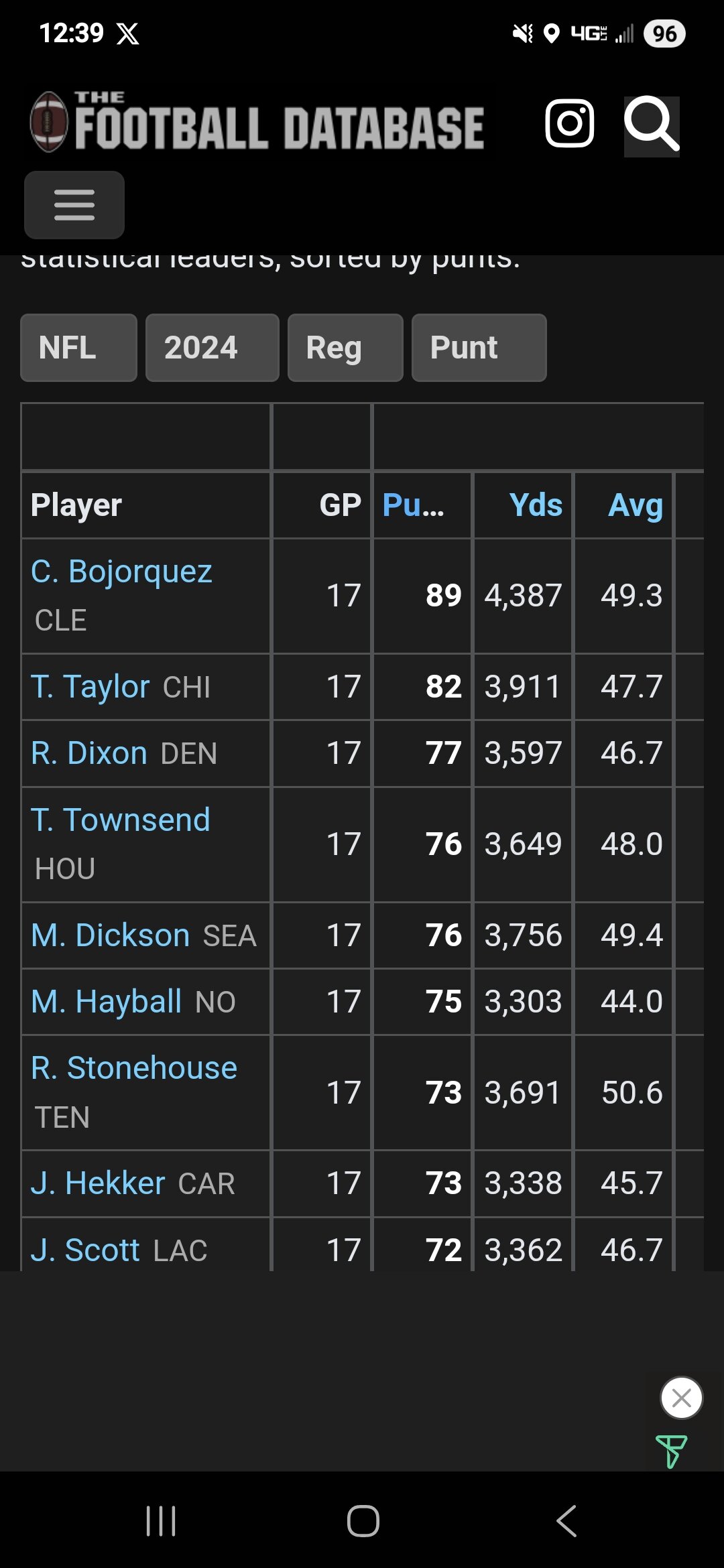Open the Punt stat category dropdown
Image resolution: width=724 pixels, height=1568 pixels.
pyautogui.click(x=479, y=348)
